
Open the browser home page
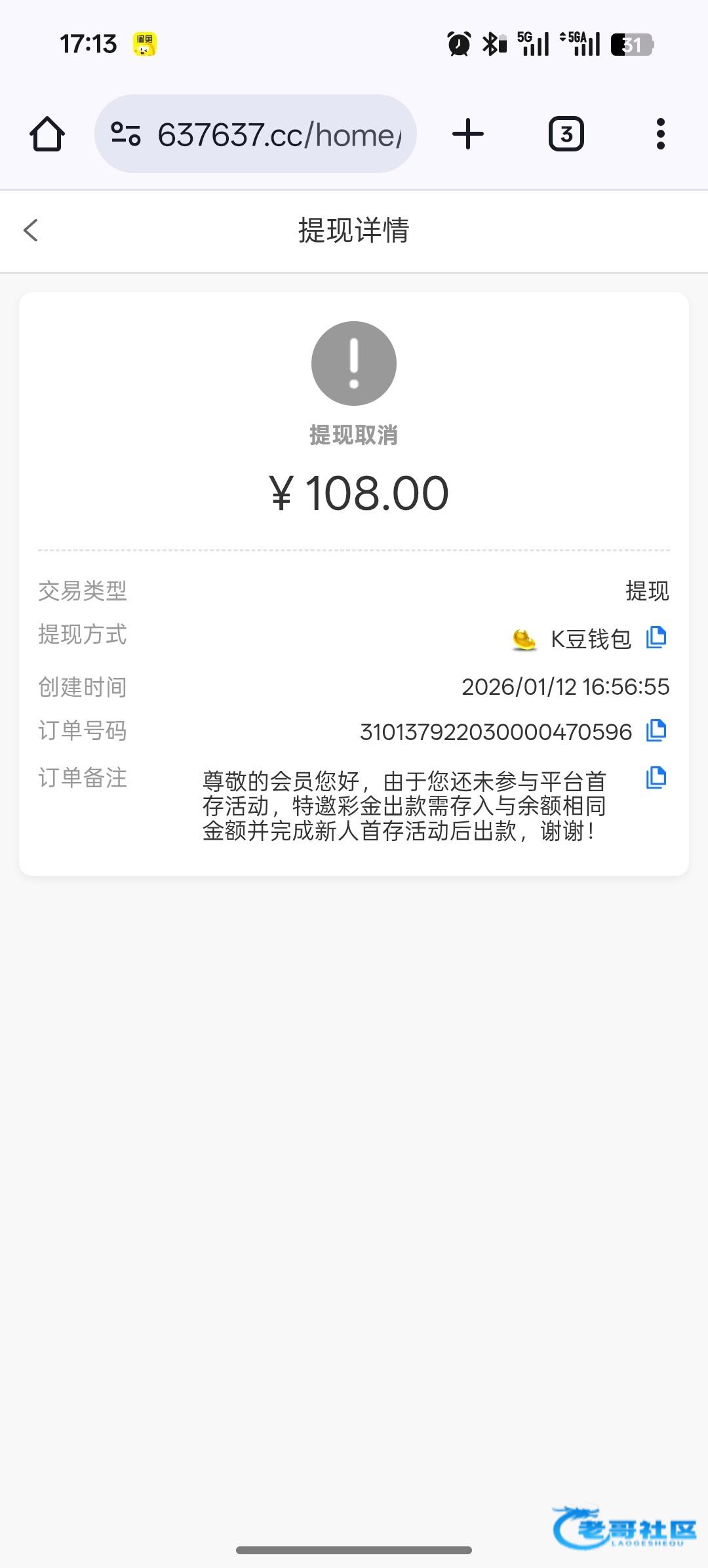click(x=47, y=134)
